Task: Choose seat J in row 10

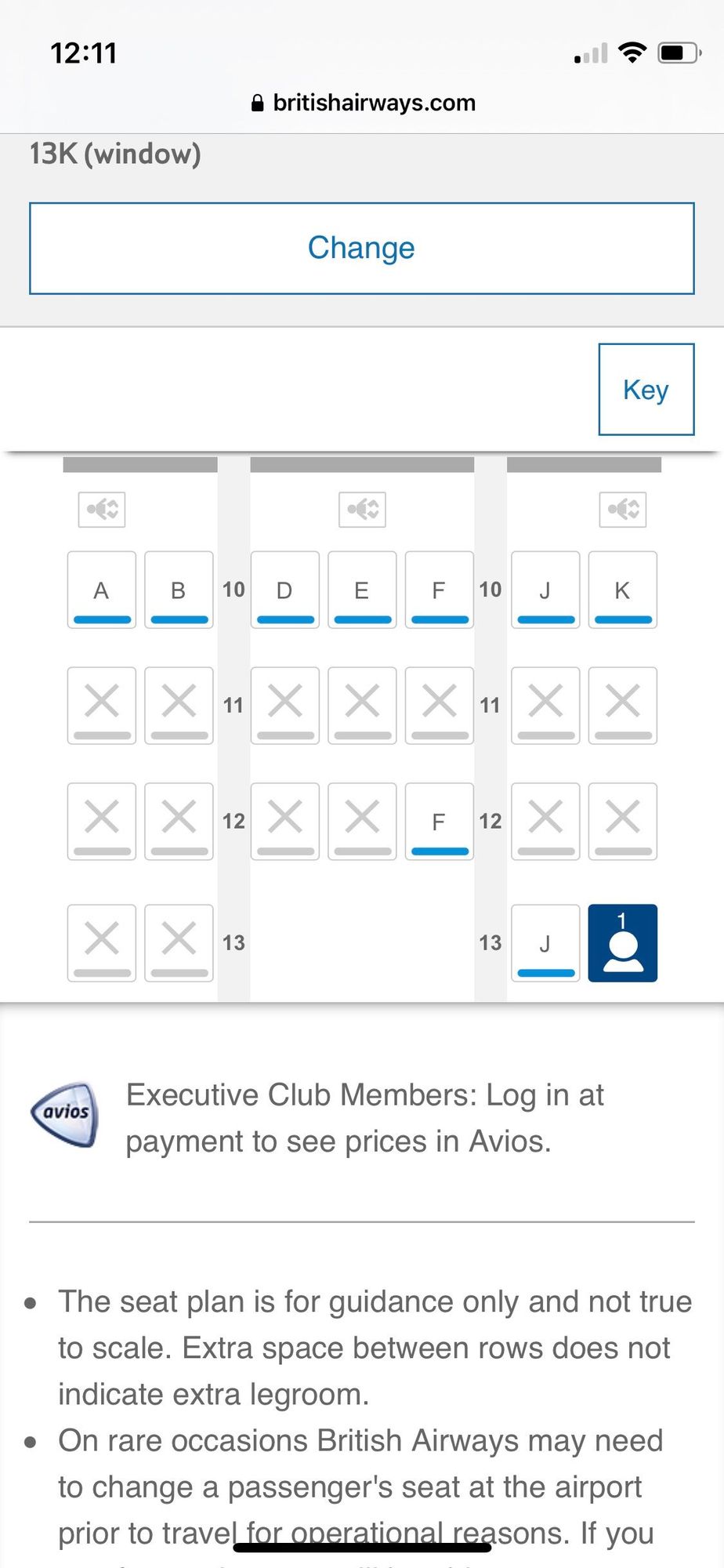Action: tap(545, 590)
